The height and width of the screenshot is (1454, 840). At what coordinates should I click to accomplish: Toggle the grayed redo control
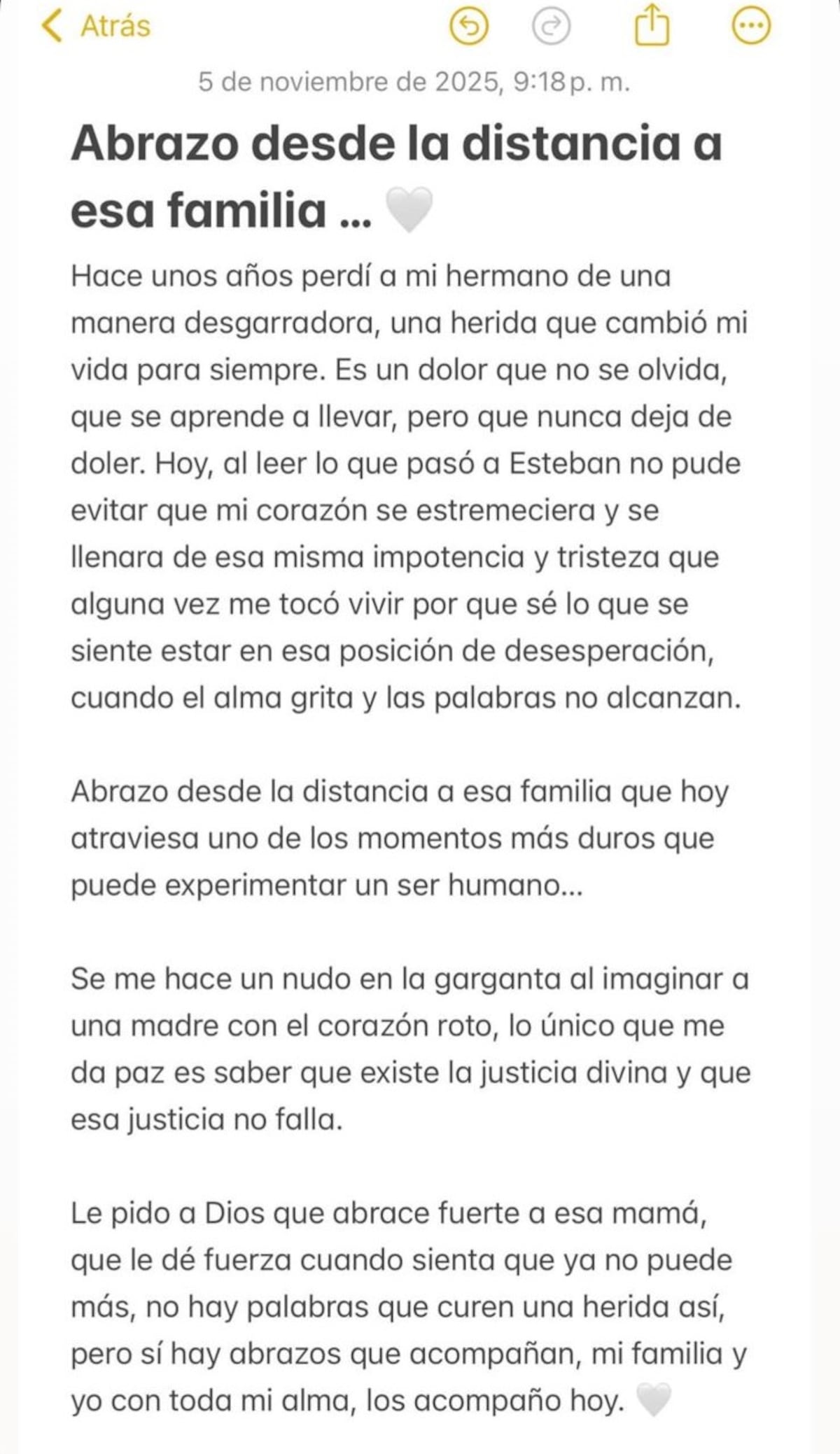tap(550, 25)
